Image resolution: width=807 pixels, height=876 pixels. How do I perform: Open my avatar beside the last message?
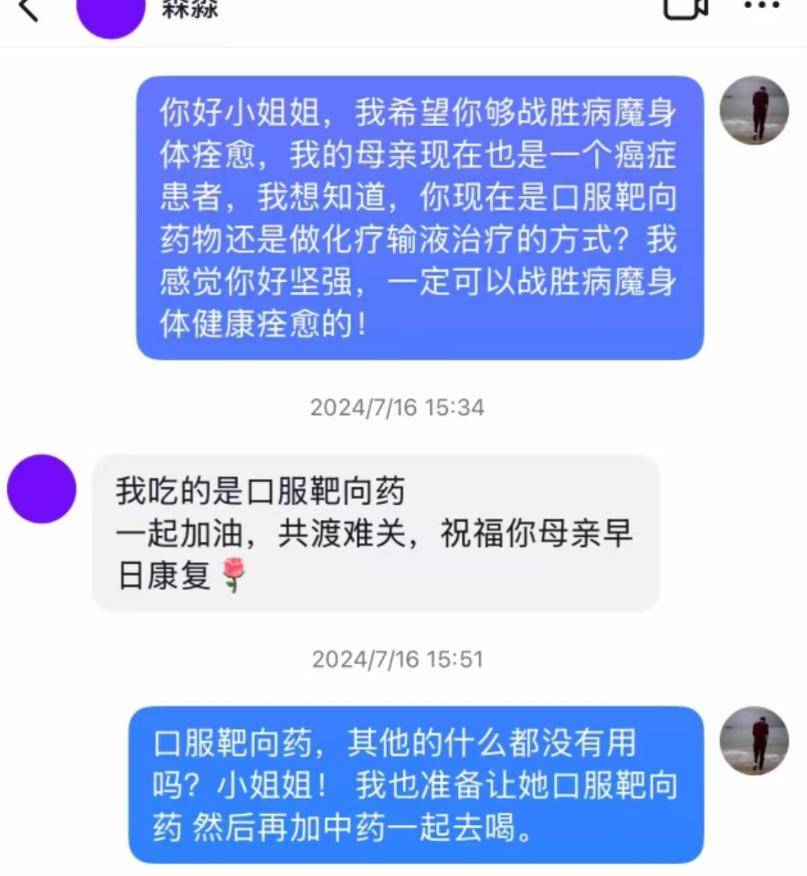(755, 741)
